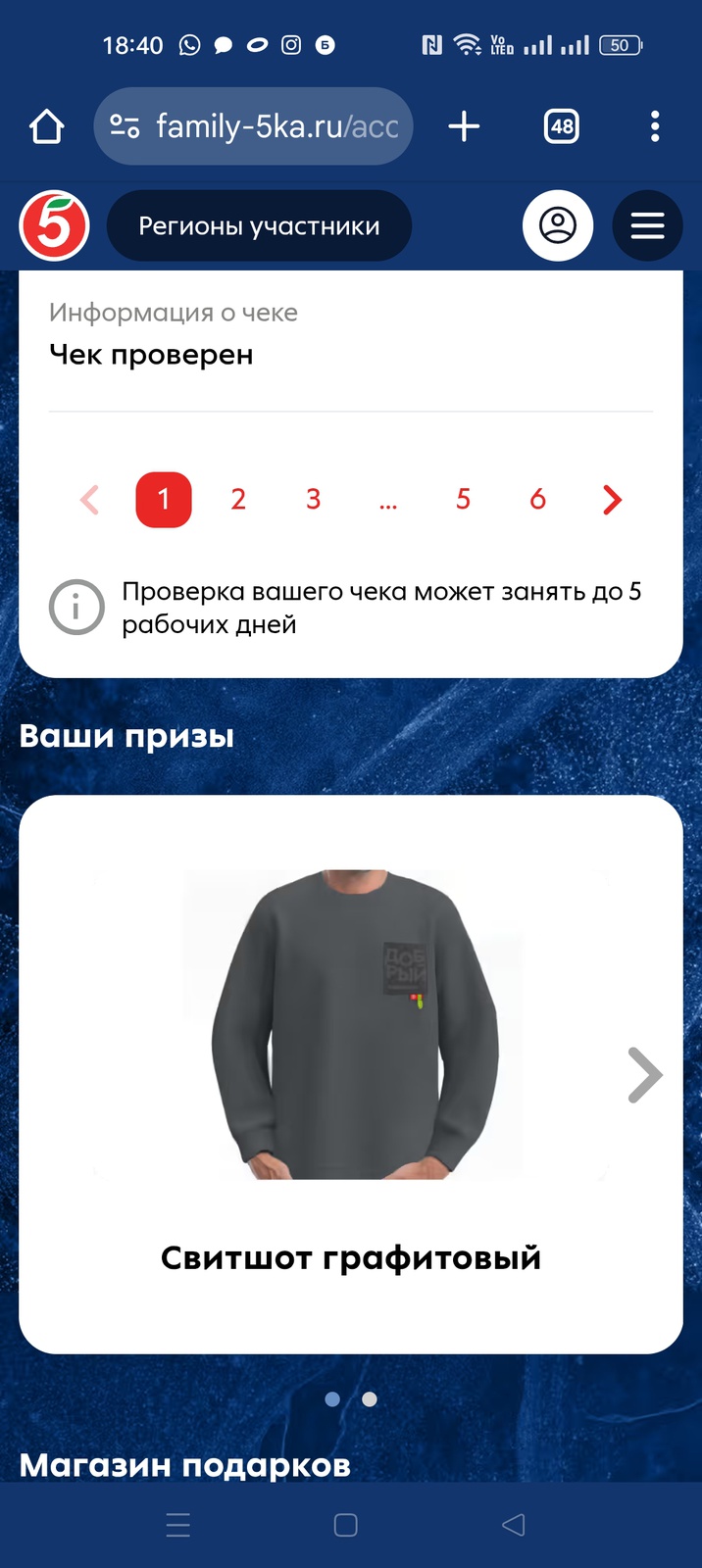702x1568 pixels.
Task: Tap the Pyaterochka logo
Action: [55, 226]
